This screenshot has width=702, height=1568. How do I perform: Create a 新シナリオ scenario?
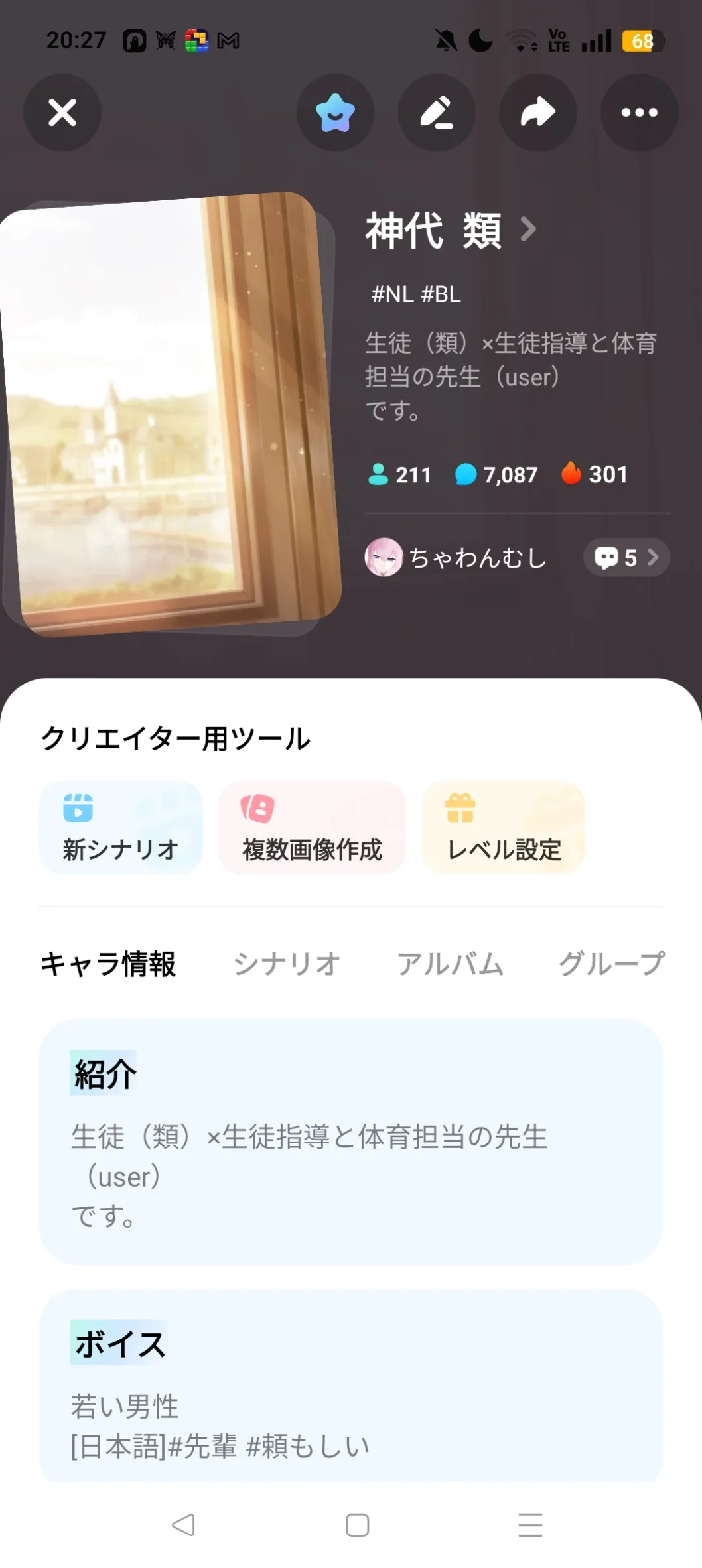(121, 827)
